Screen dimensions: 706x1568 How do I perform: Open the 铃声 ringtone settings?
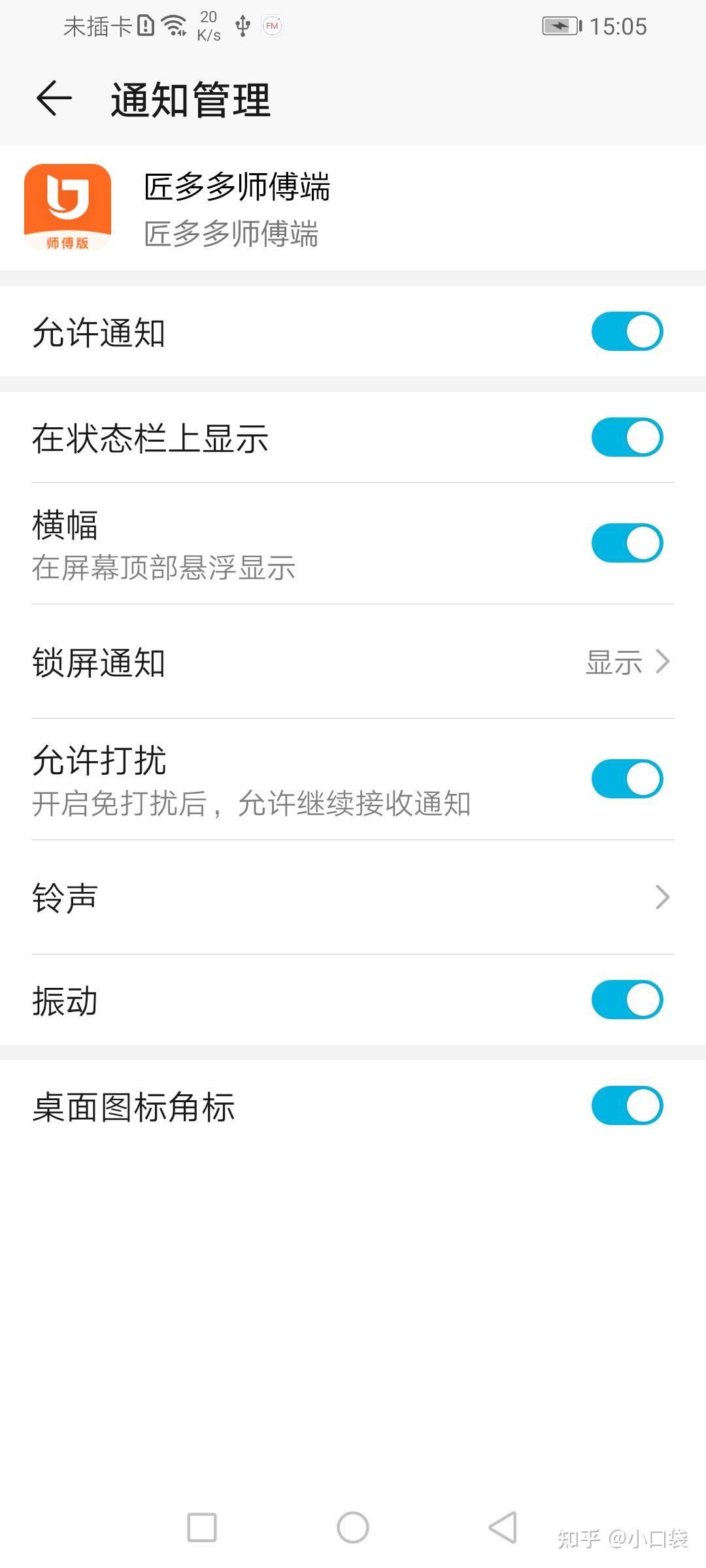[353, 898]
